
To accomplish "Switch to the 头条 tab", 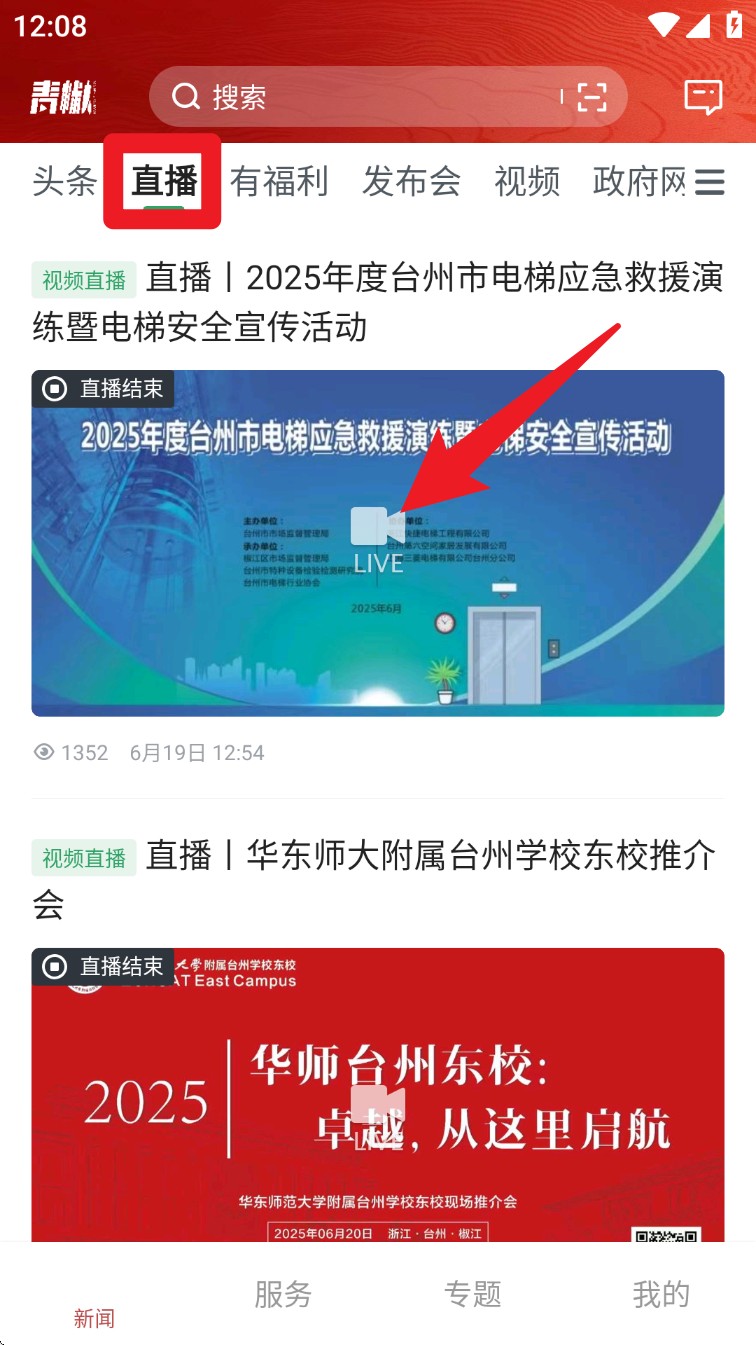I will point(64,181).
